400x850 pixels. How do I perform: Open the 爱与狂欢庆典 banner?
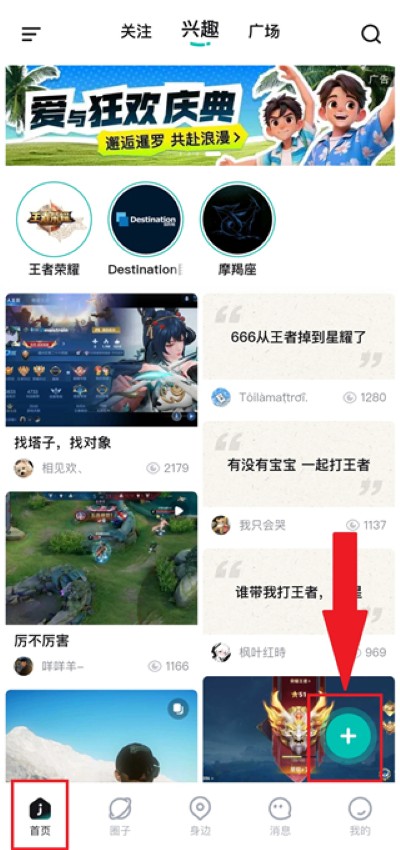pyautogui.click(x=200, y=115)
